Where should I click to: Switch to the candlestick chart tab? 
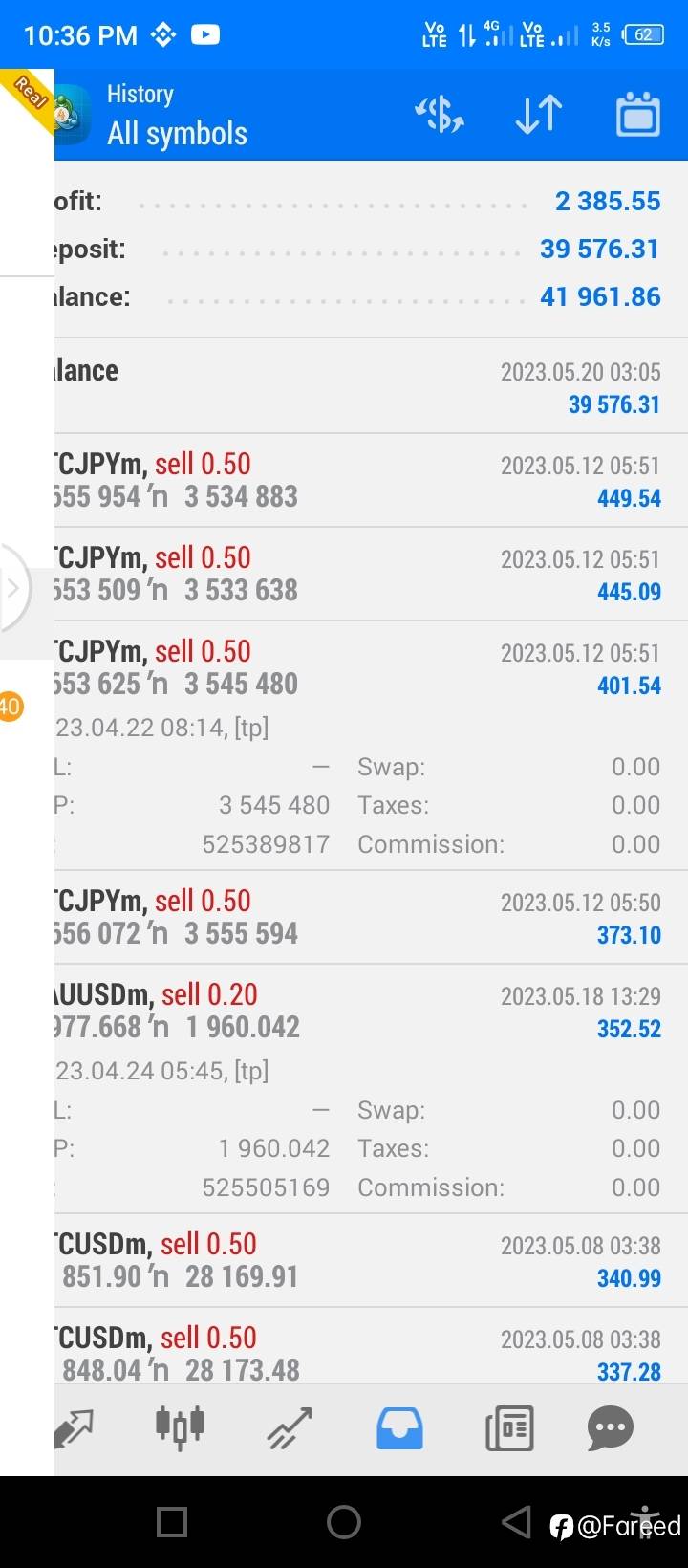tap(180, 1427)
